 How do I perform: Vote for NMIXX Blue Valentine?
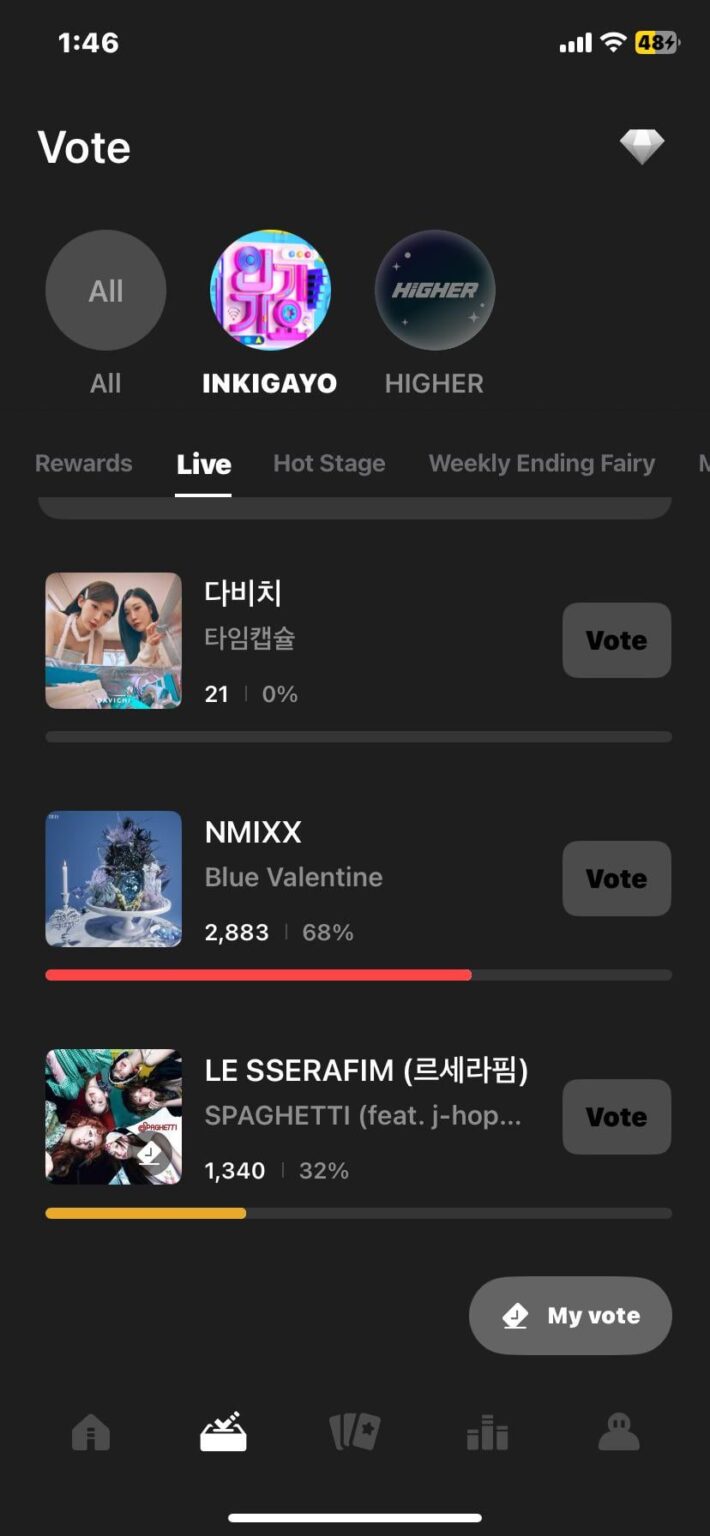[616, 878]
